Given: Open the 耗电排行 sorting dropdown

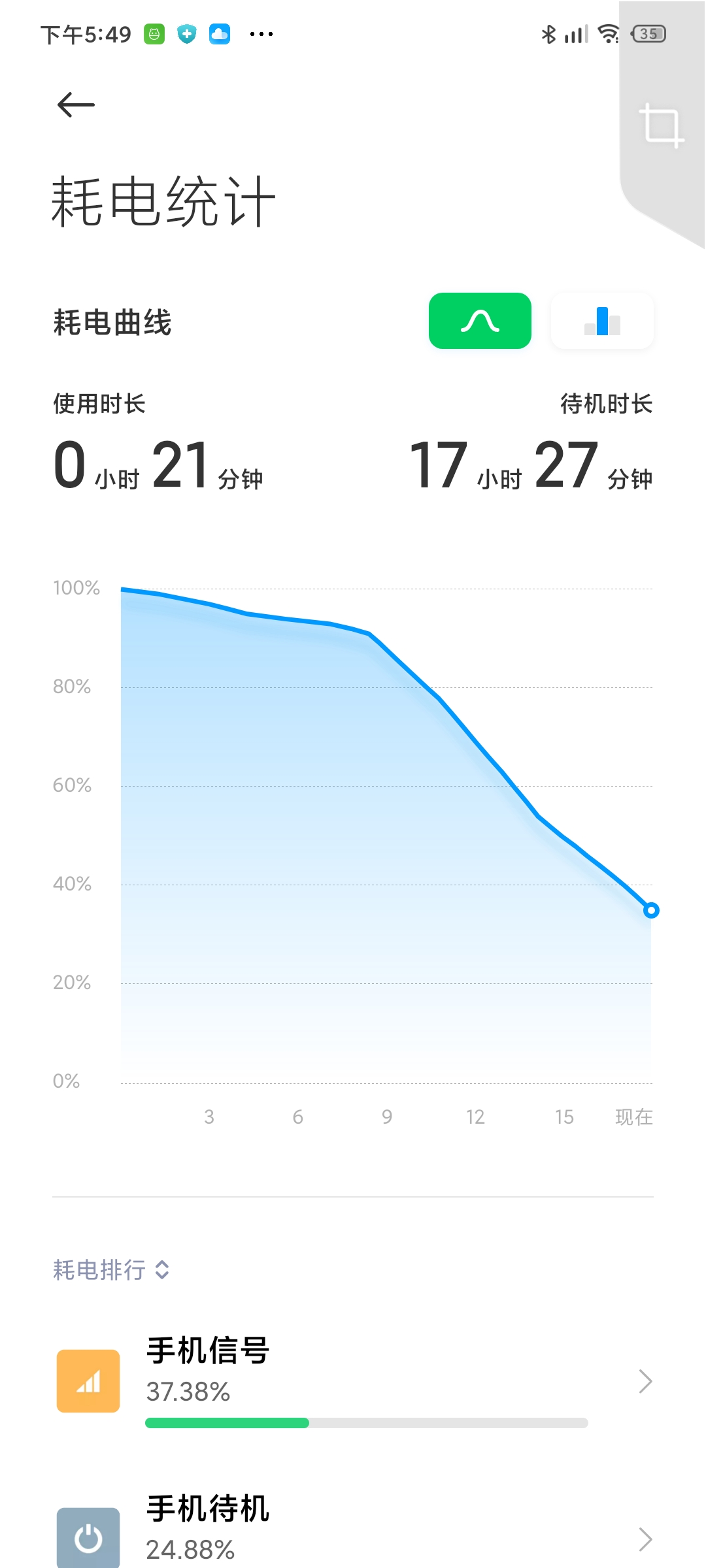Looking at the screenshot, I should pyautogui.click(x=111, y=1270).
